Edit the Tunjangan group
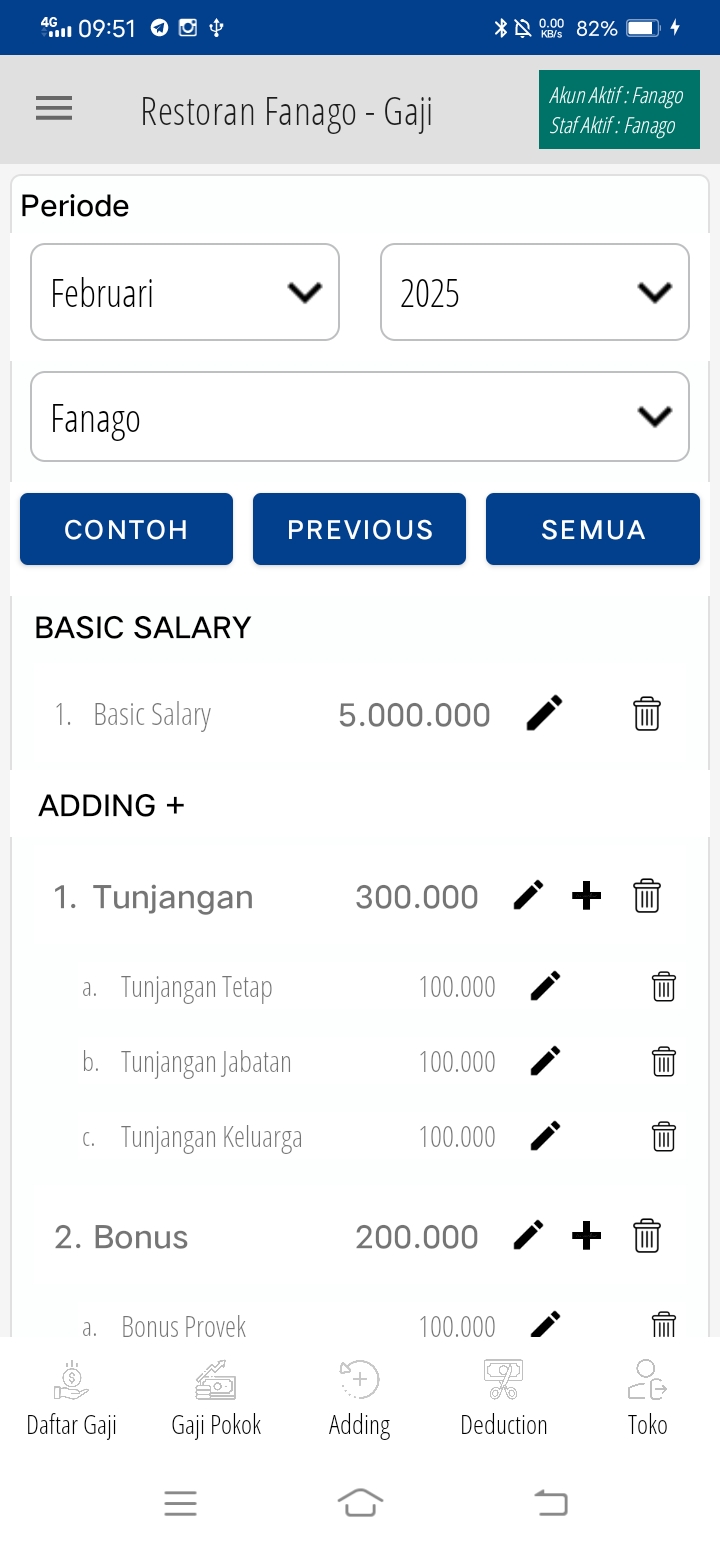Image resolution: width=720 pixels, height=1544 pixels. tap(528, 896)
